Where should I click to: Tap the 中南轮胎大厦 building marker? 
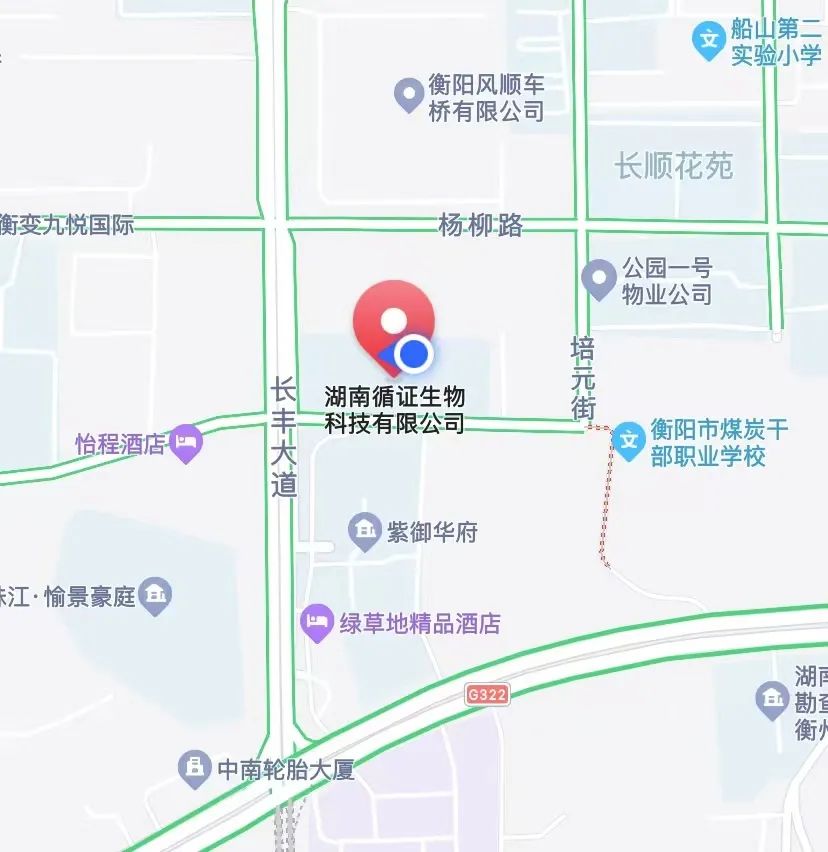(x=194, y=769)
